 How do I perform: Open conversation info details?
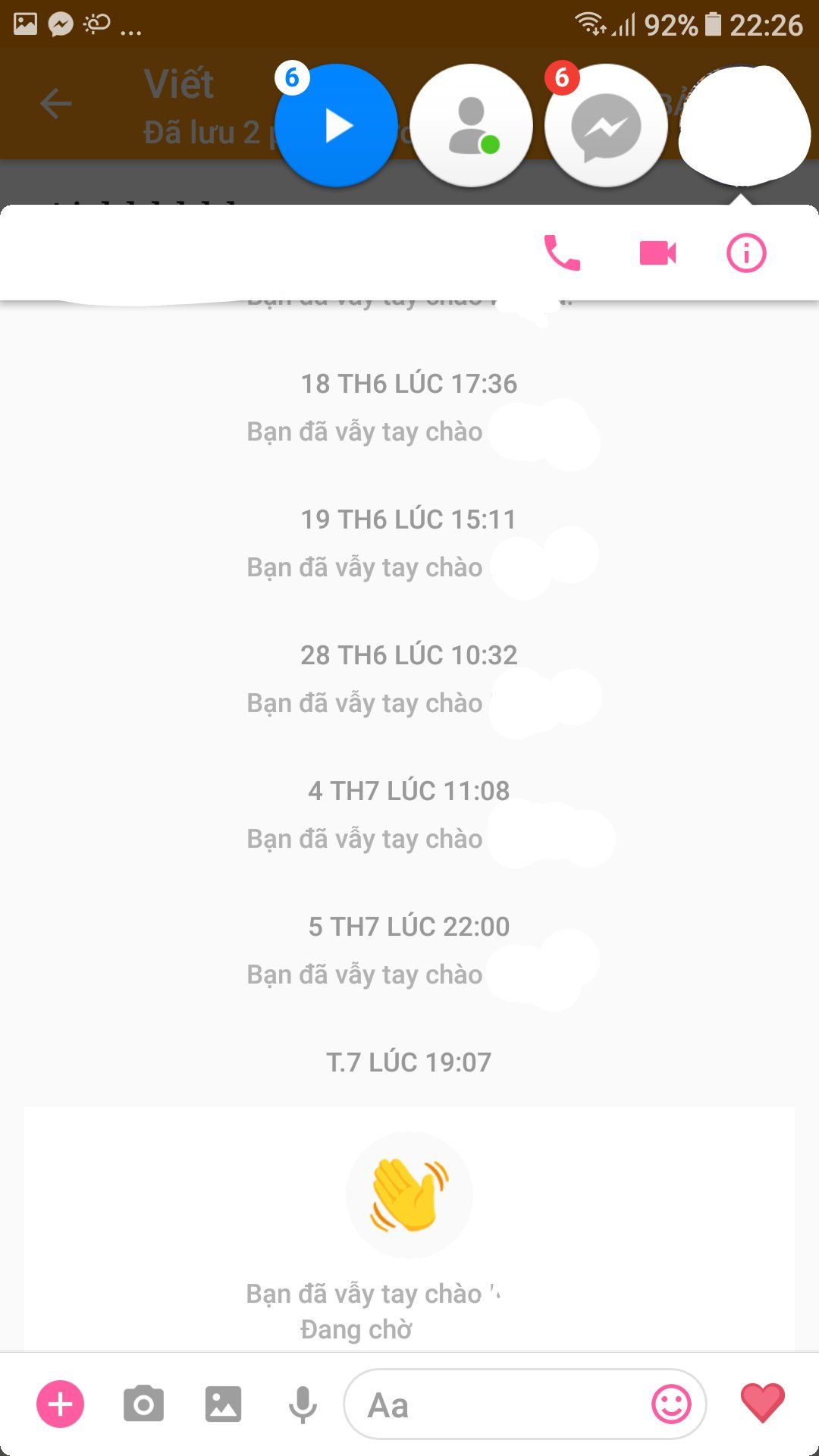pyautogui.click(x=746, y=253)
